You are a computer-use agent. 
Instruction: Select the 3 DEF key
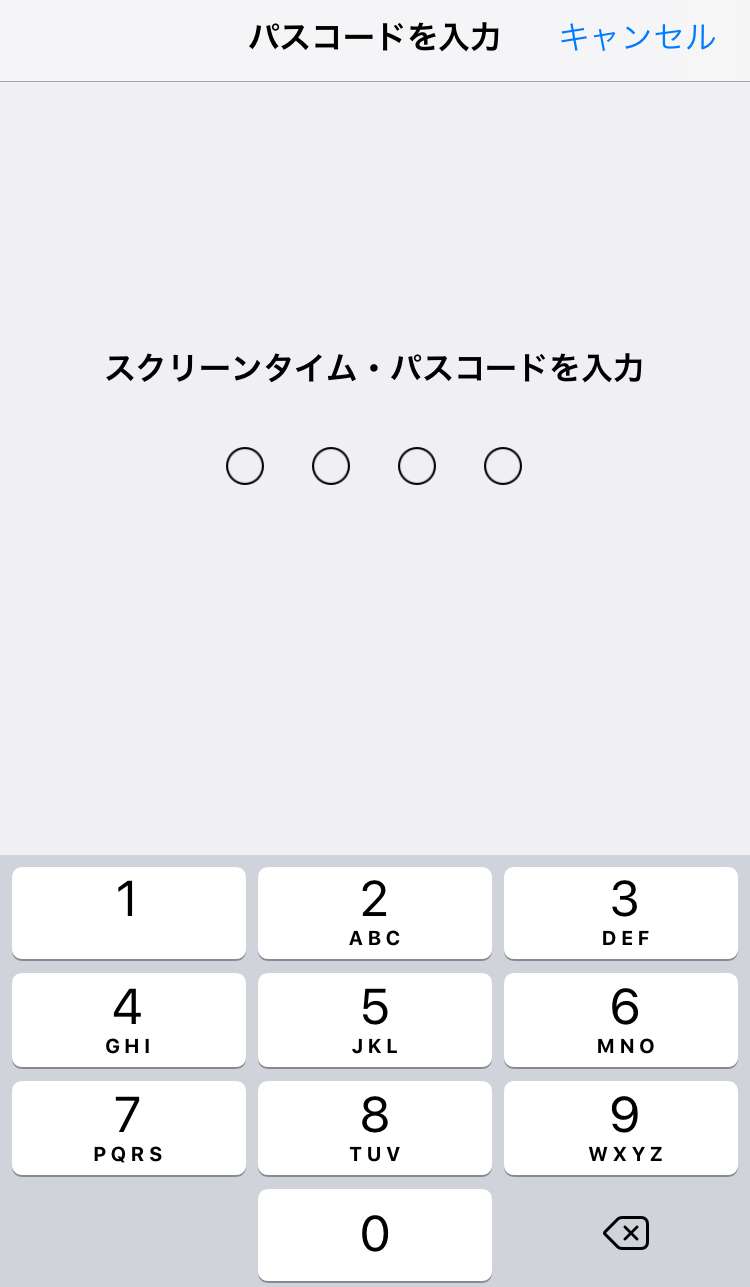621,912
